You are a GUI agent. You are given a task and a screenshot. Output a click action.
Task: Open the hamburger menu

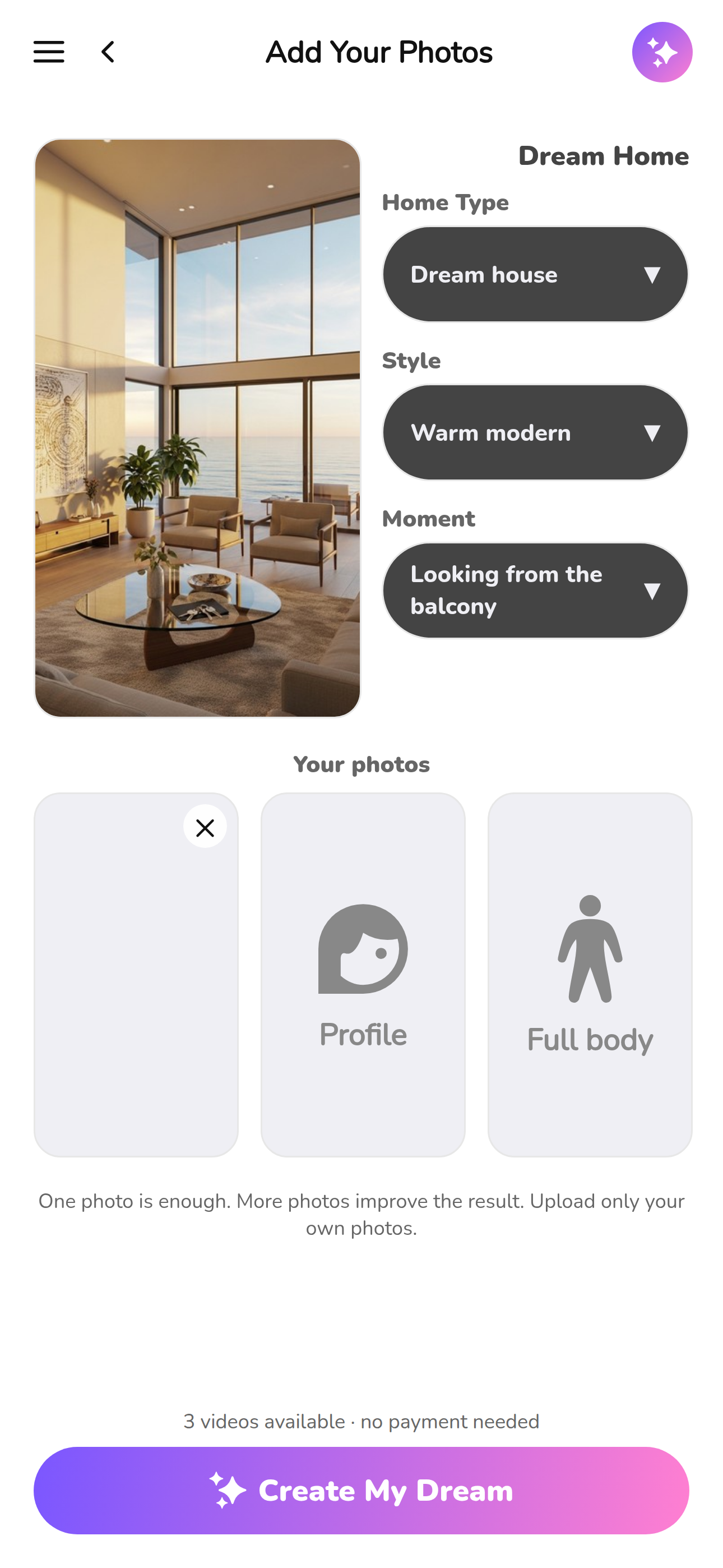(49, 52)
